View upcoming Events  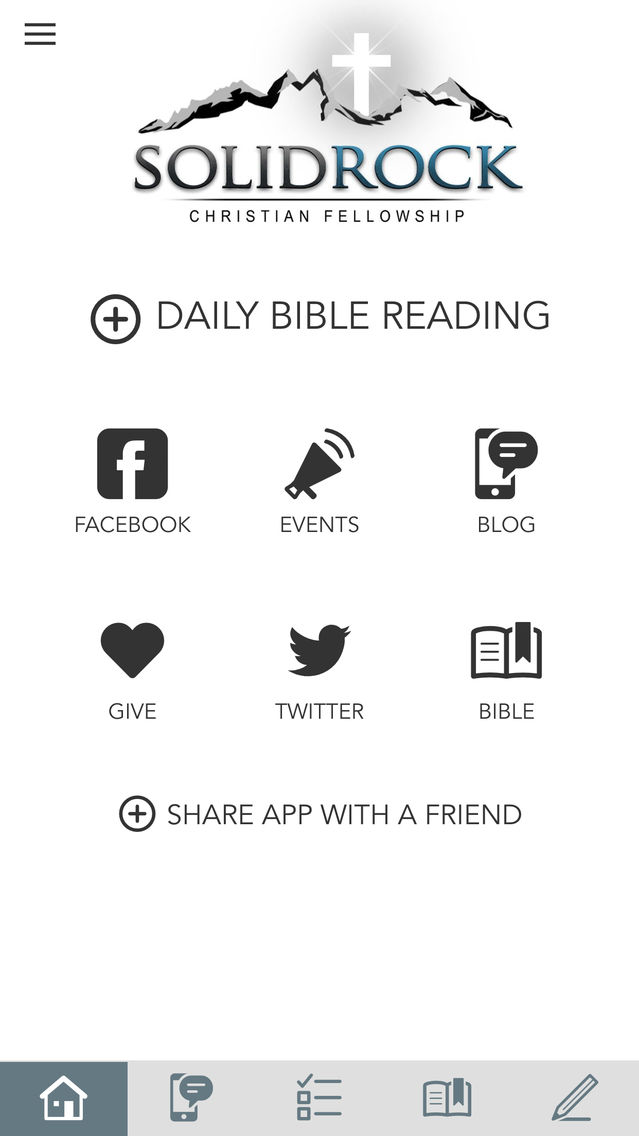tap(320, 481)
